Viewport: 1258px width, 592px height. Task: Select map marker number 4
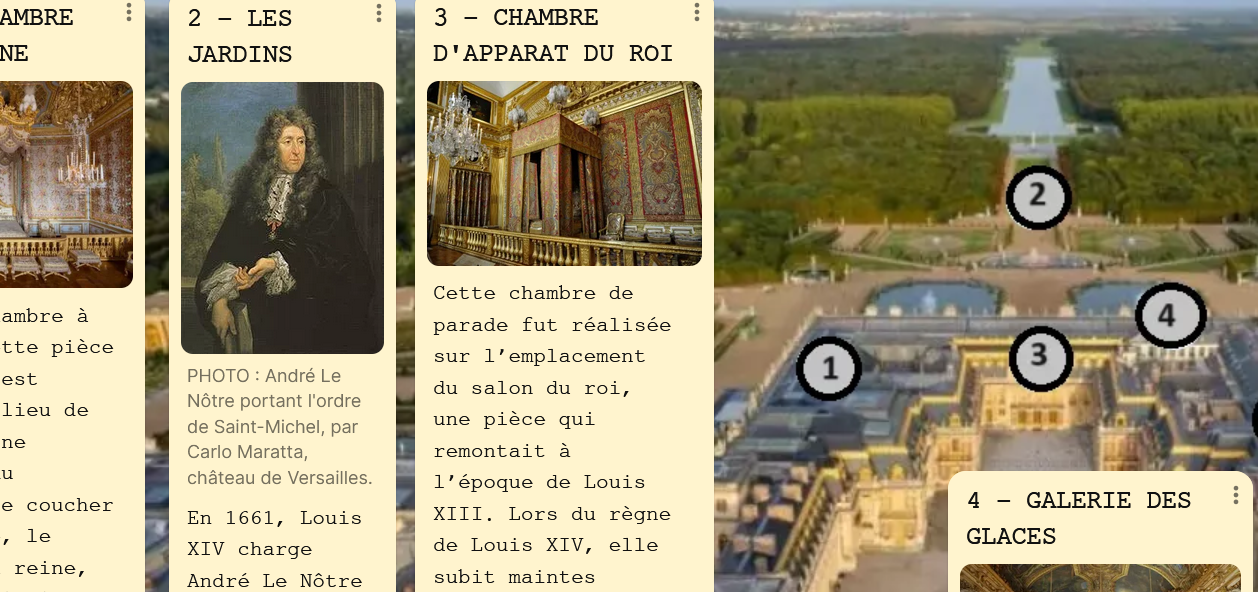[1168, 316]
